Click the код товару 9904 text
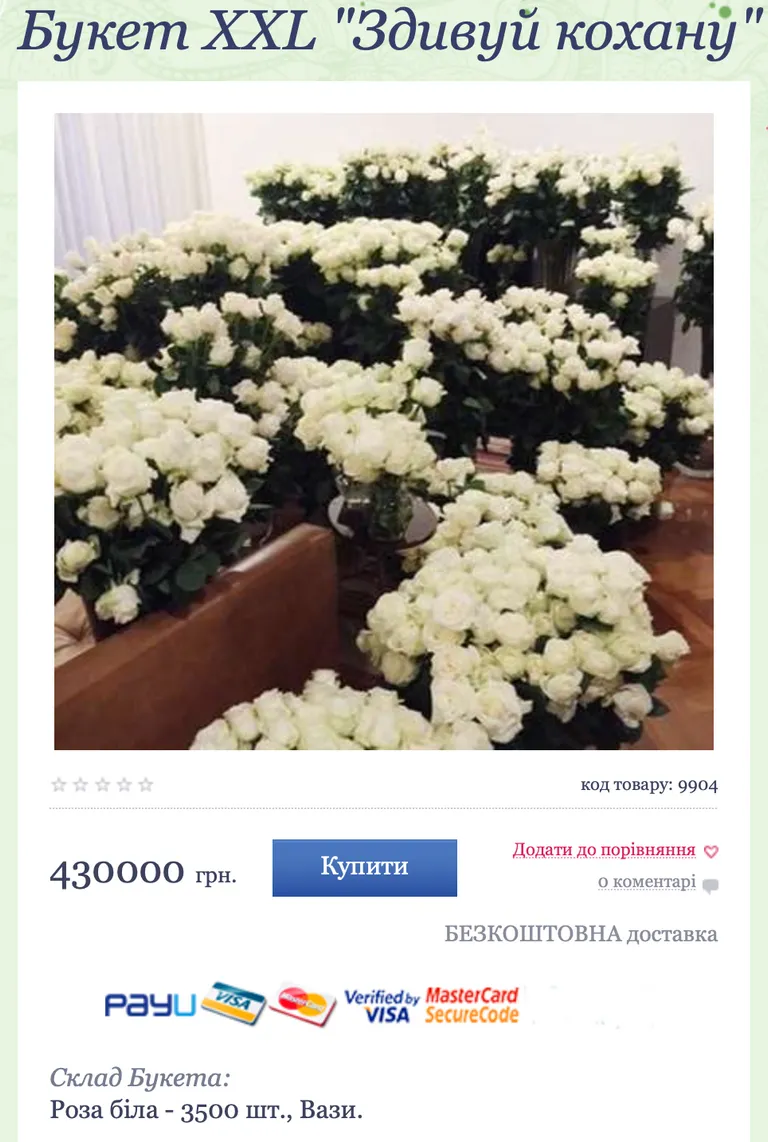The height and width of the screenshot is (1142, 768). pos(650,786)
